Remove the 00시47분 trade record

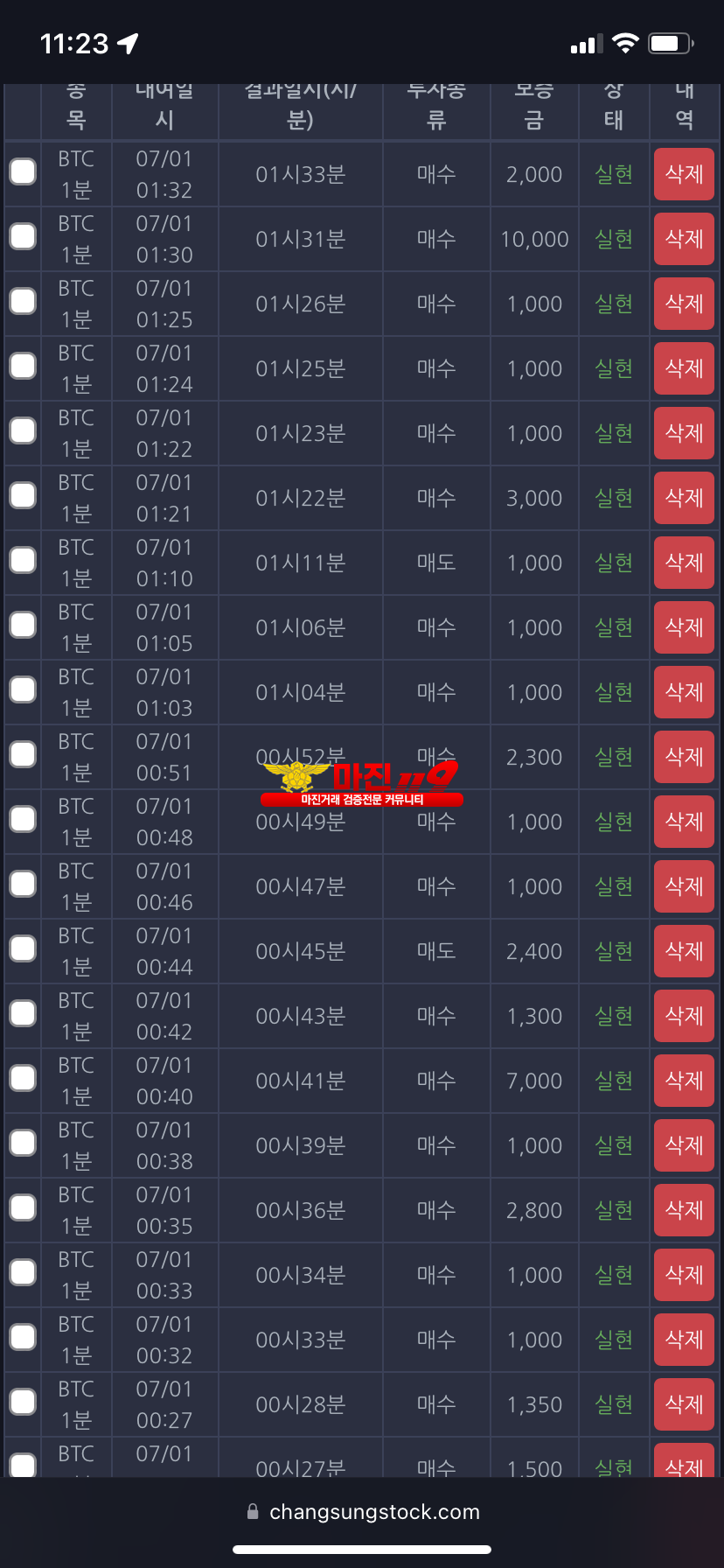coord(684,886)
